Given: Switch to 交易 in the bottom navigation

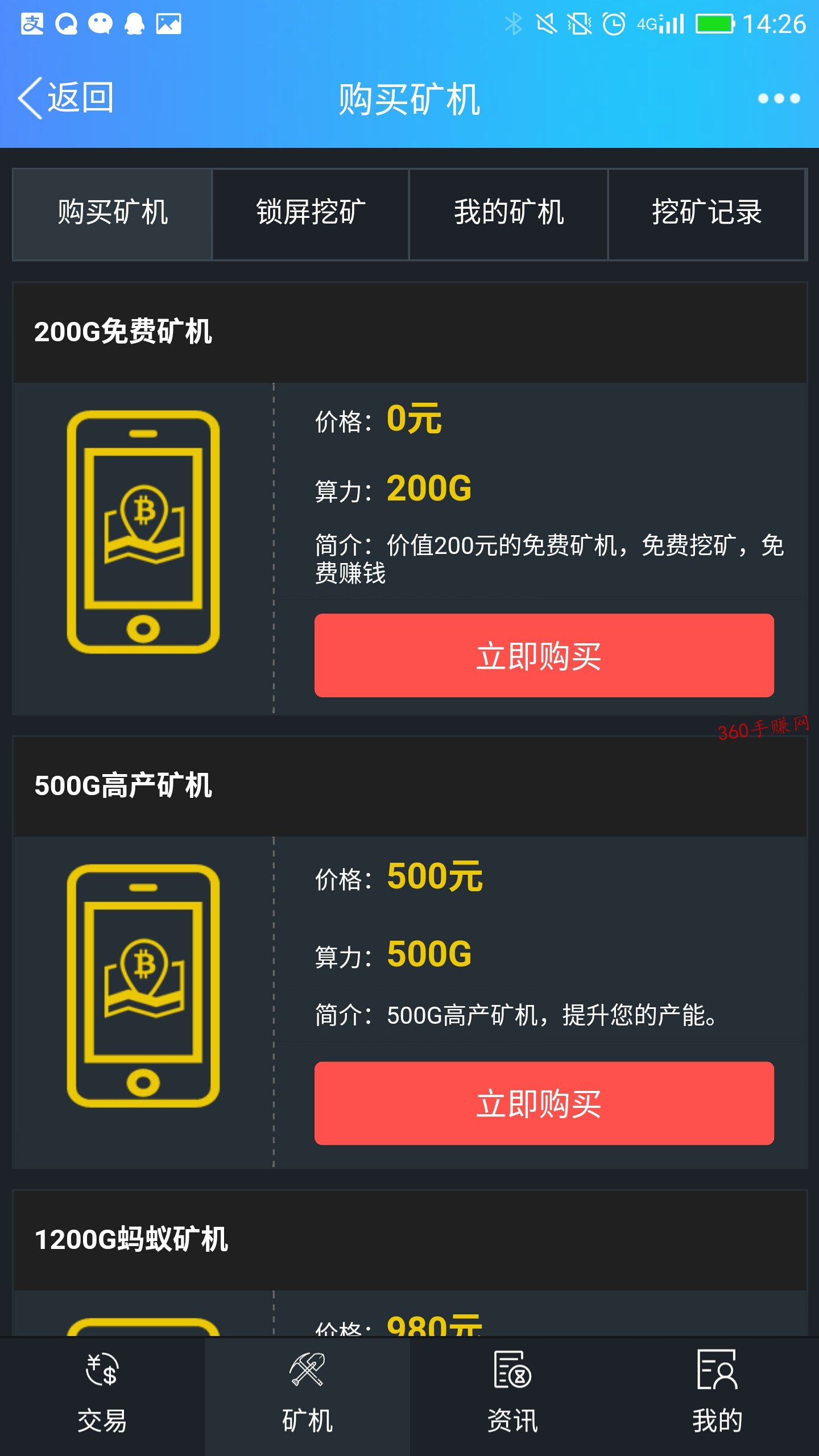Looking at the screenshot, I should pyautogui.click(x=102, y=1396).
